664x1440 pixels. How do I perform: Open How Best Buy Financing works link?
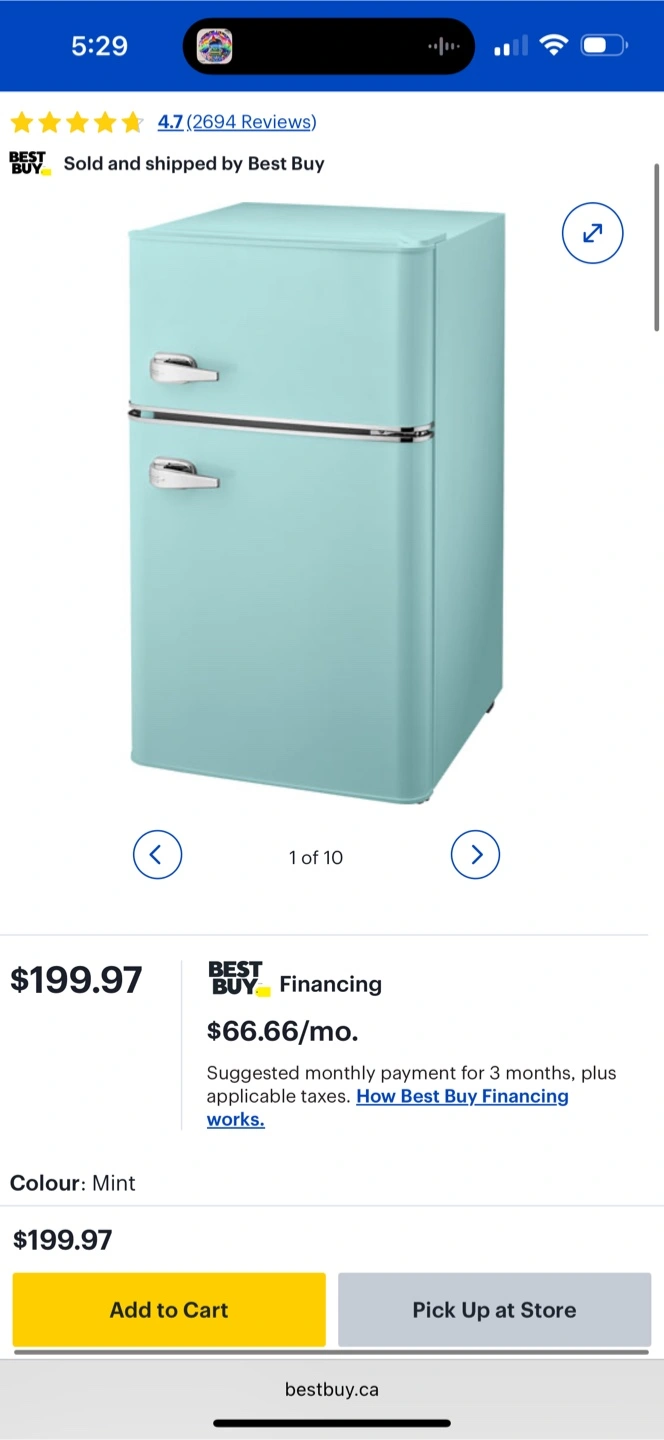[x=388, y=1107]
